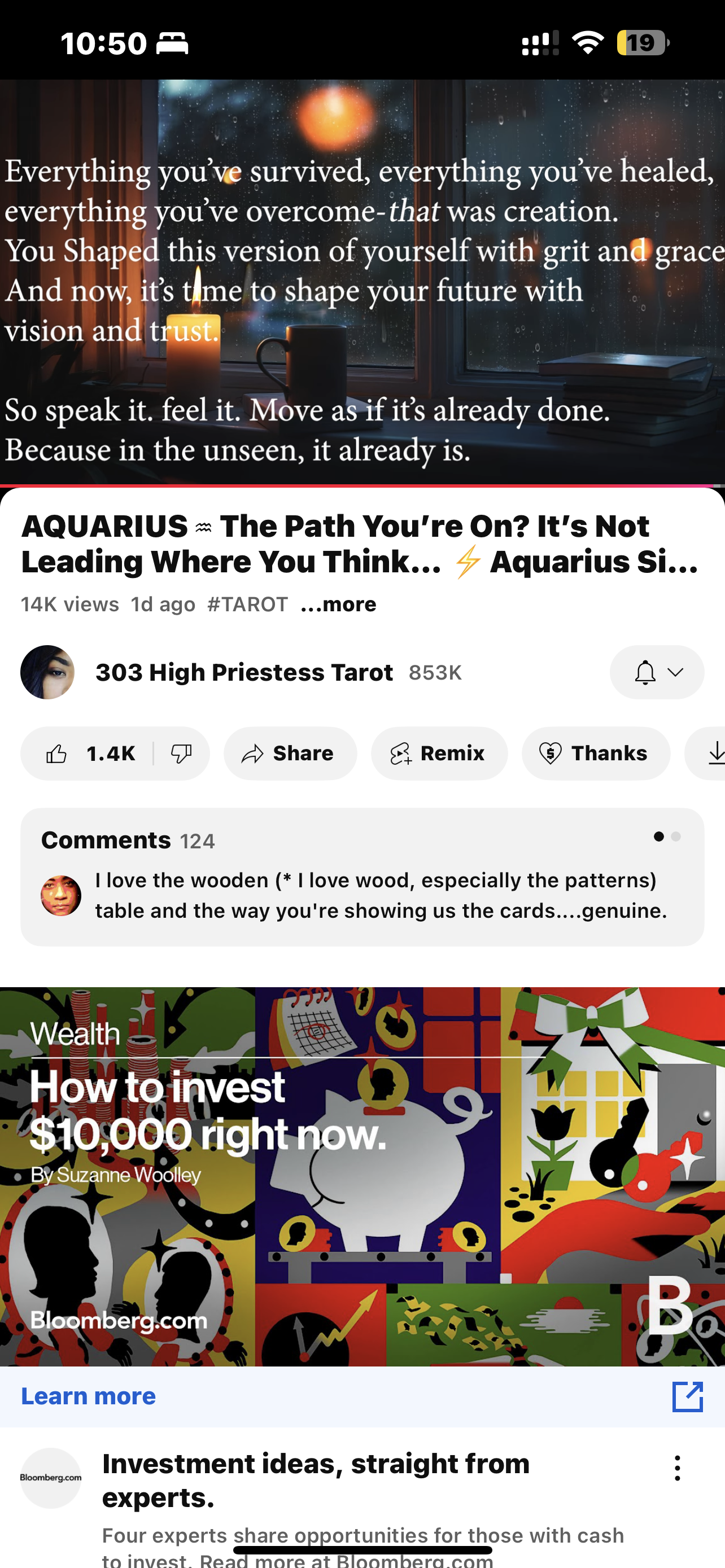Dislike the video

pos(181,754)
